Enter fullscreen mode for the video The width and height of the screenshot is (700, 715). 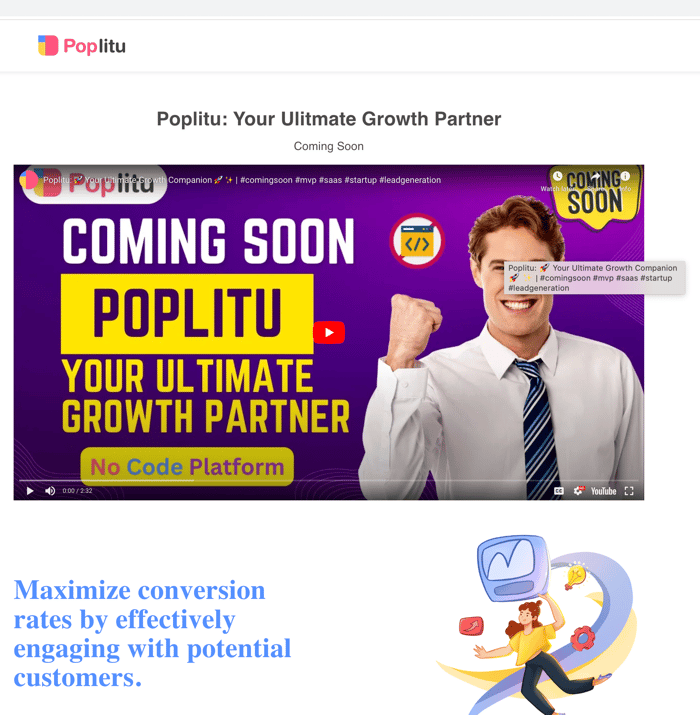[629, 491]
